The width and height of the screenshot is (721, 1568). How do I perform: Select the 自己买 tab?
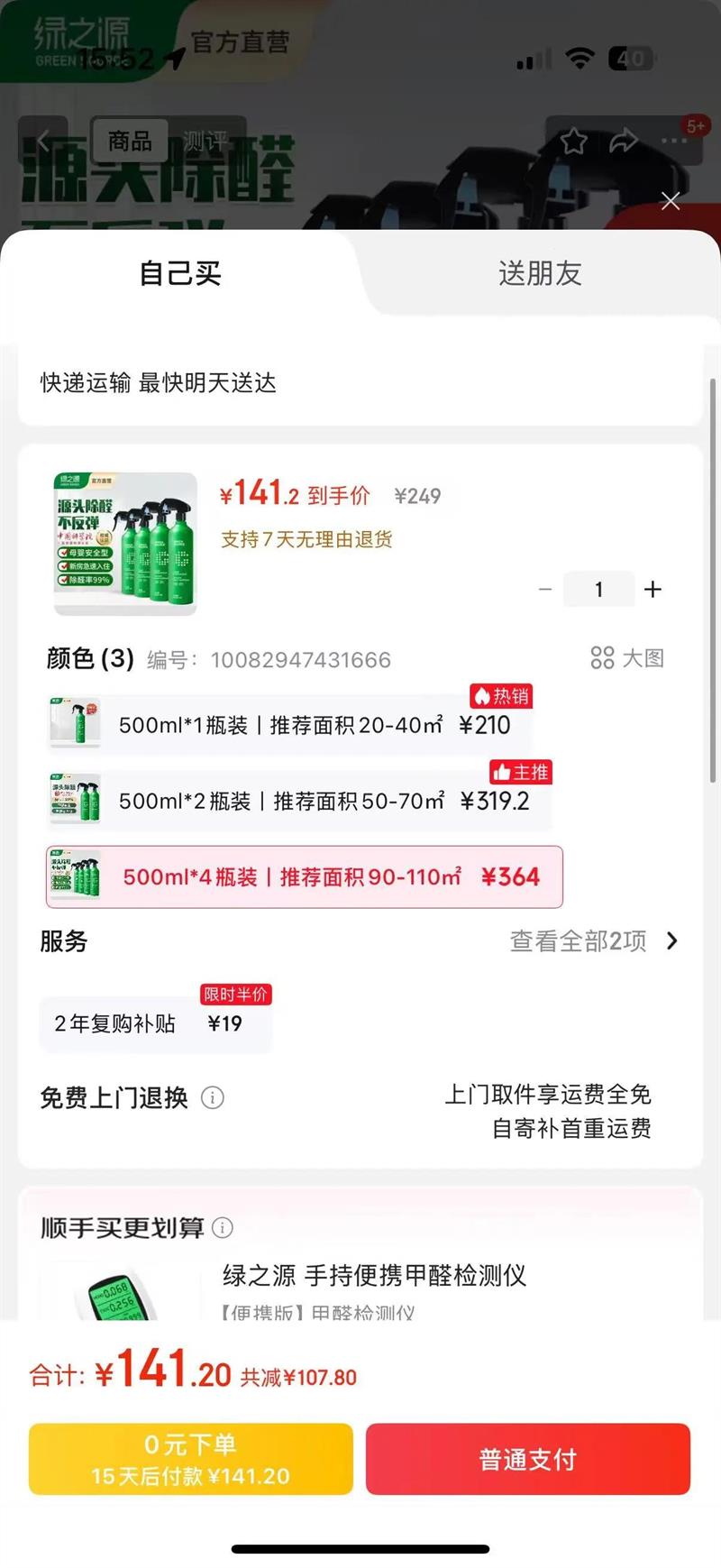point(180,273)
